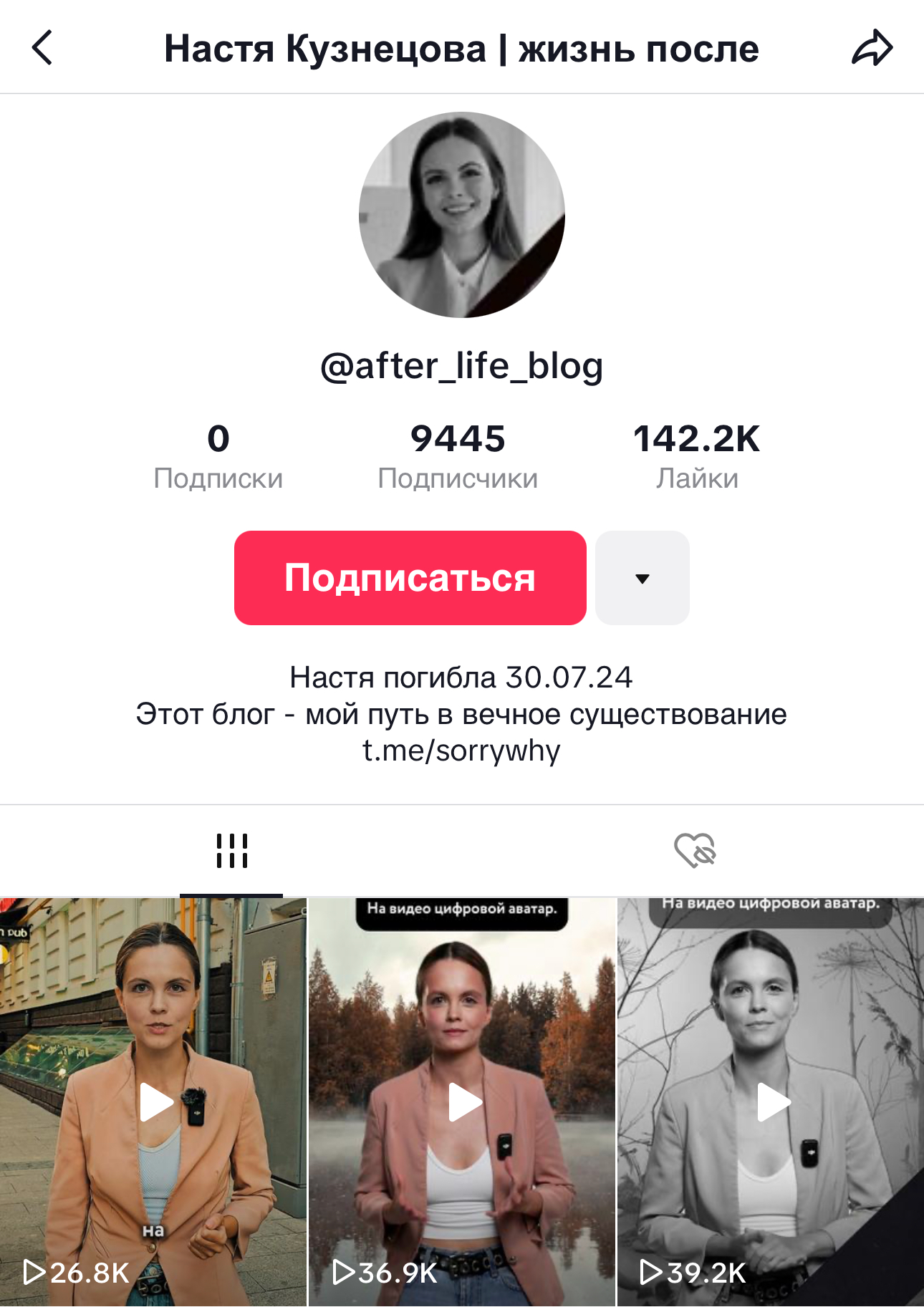Screen dimensions: 924x1307
Task: Expand the dropdown arrow next to Подписаться
Action: click(643, 578)
